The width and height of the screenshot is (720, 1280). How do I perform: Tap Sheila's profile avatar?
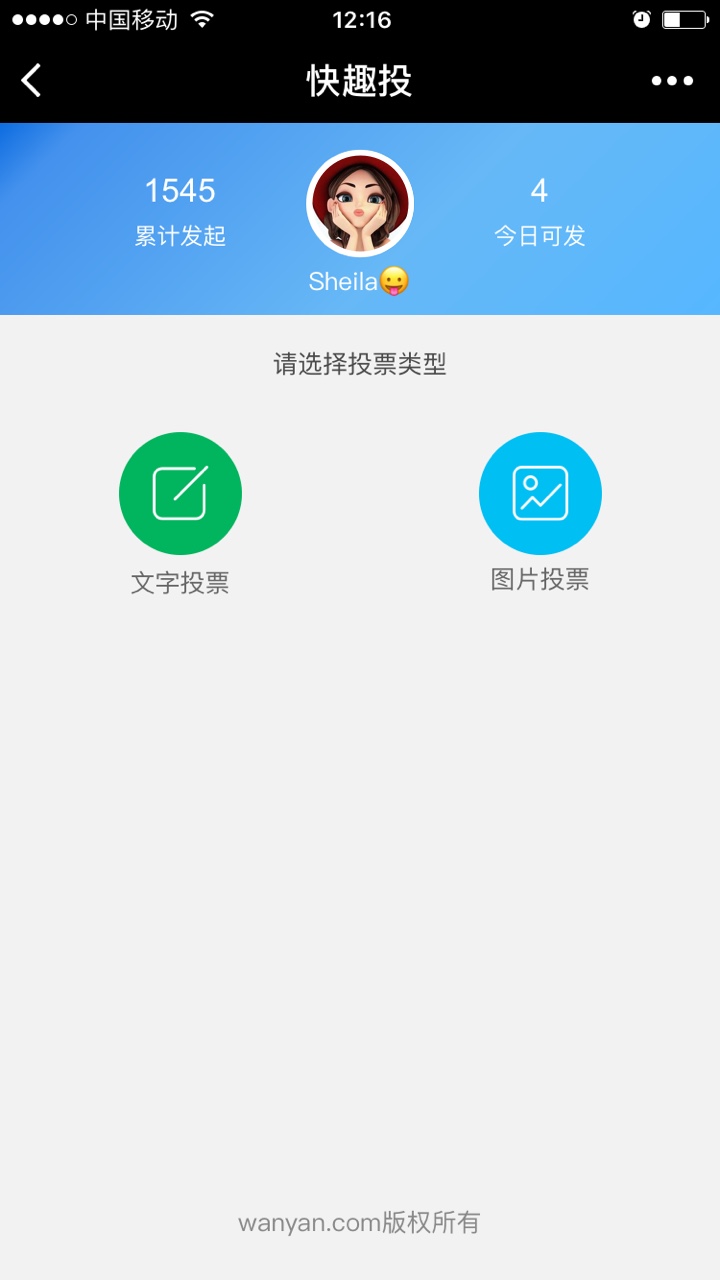tap(360, 205)
